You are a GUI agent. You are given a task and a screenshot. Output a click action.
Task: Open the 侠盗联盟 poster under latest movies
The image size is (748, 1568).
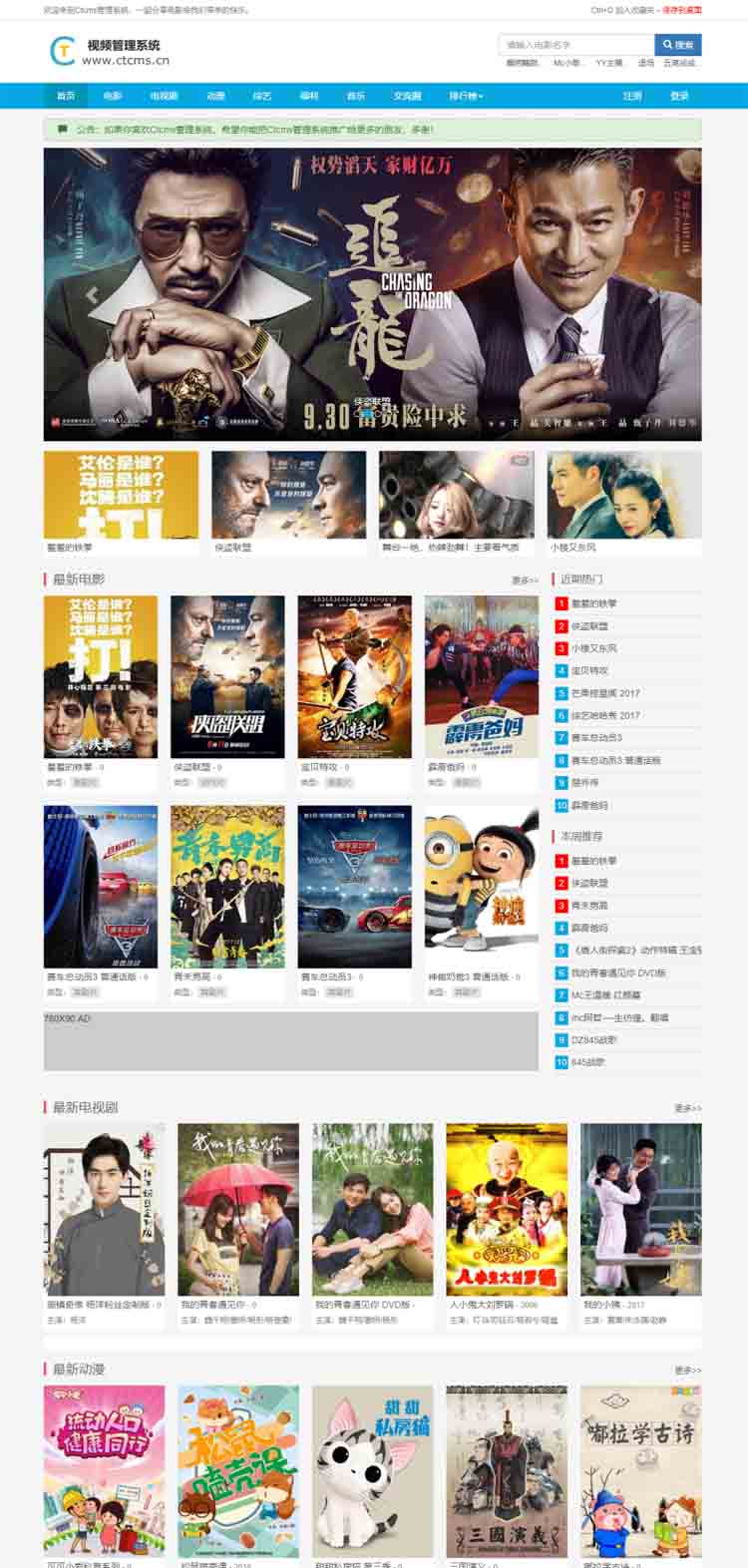[227, 676]
